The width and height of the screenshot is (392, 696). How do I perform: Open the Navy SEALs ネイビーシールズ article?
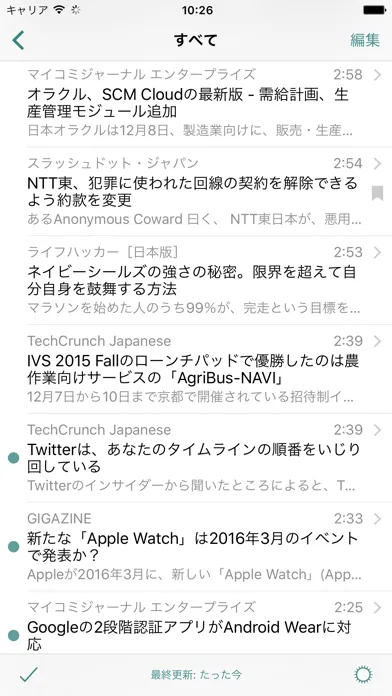pos(196,281)
